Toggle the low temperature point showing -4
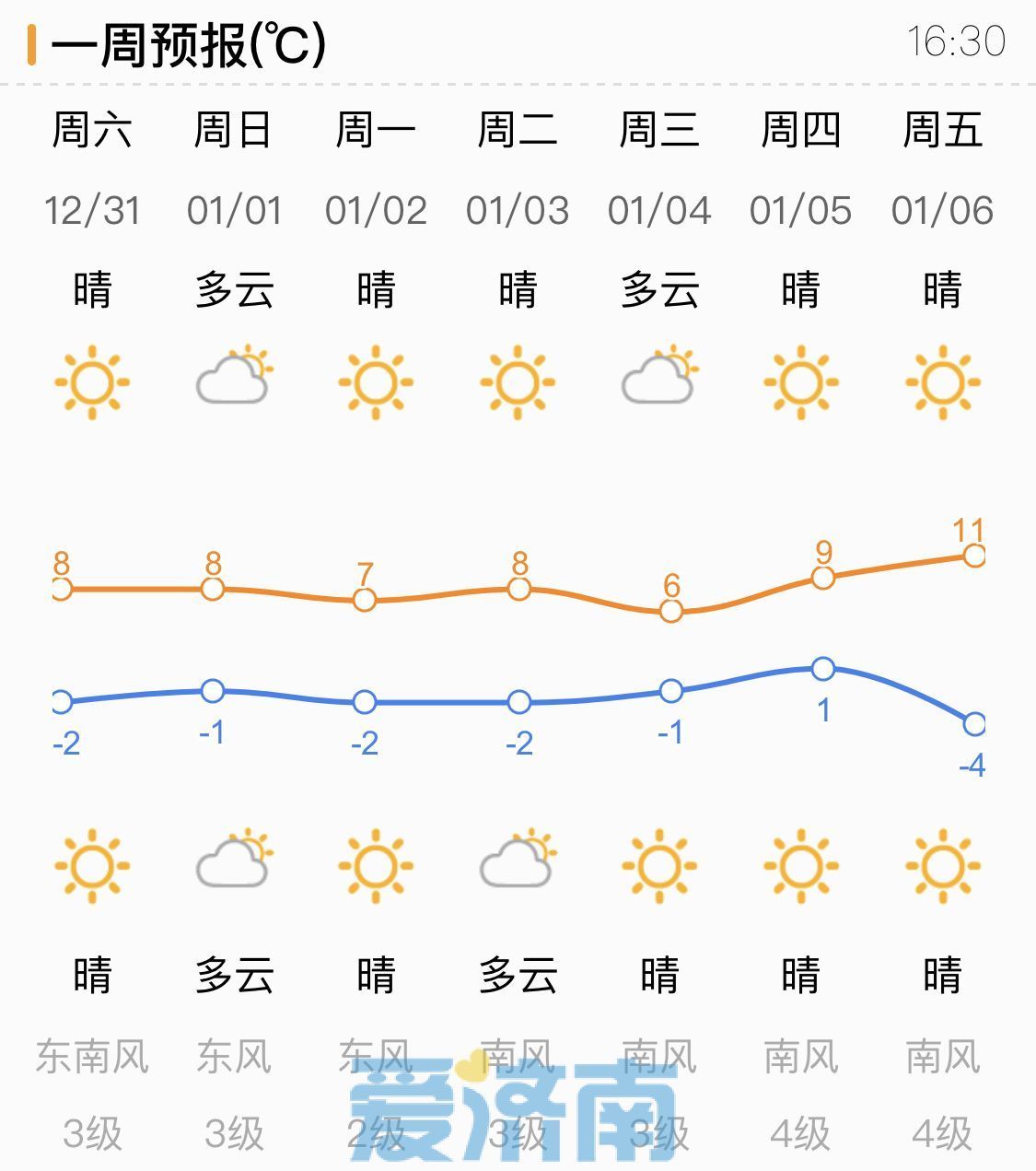Screen dimensions: 1036x1171 pos(973,725)
